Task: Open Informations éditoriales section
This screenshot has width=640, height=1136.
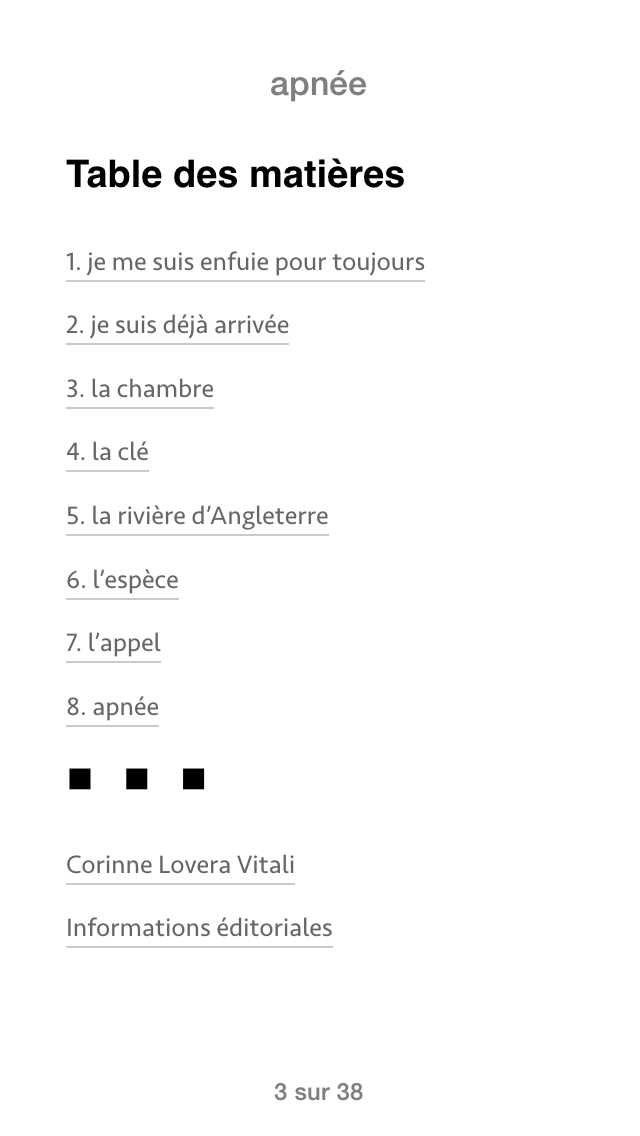Action: click(199, 927)
